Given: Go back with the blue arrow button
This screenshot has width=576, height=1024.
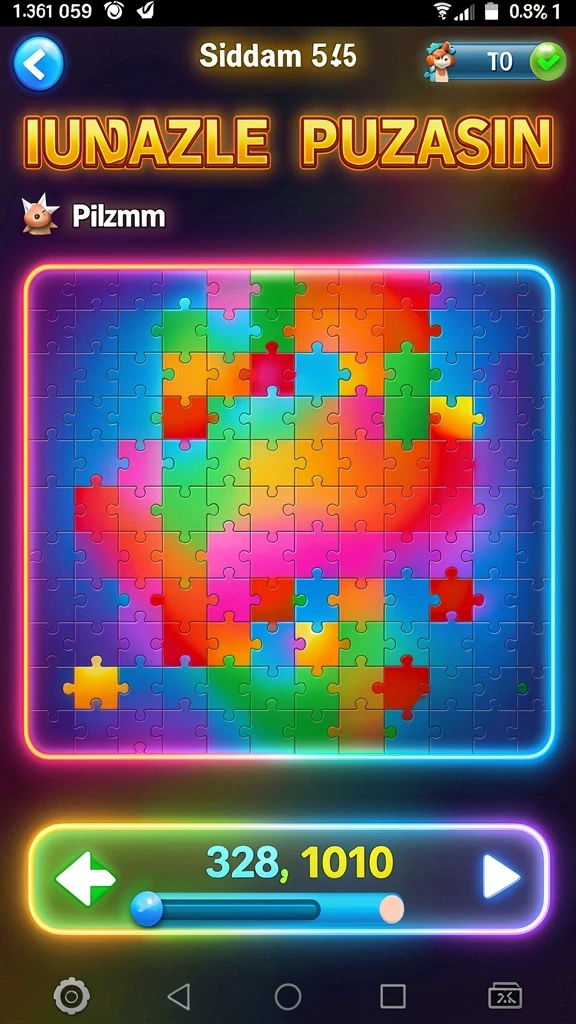Looking at the screenshot, I should click(39, 63).
